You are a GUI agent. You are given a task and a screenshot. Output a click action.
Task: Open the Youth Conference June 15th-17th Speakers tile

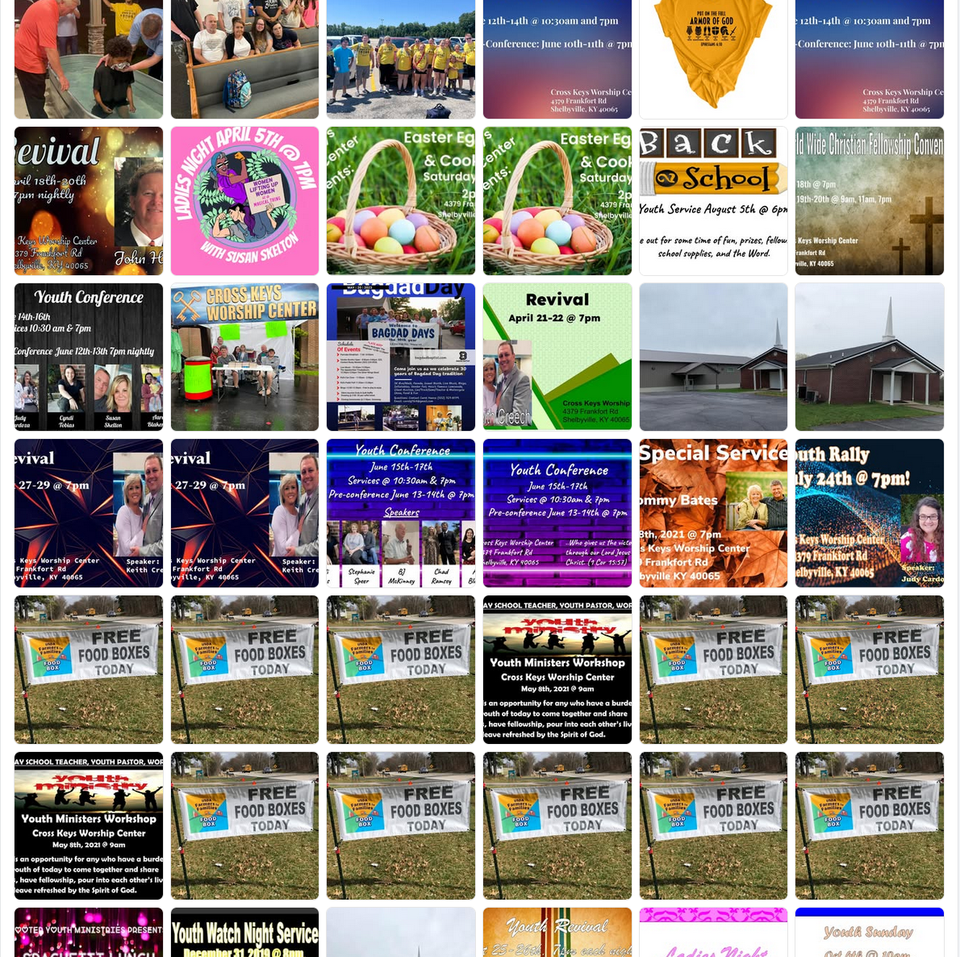[x=400, y=513]
